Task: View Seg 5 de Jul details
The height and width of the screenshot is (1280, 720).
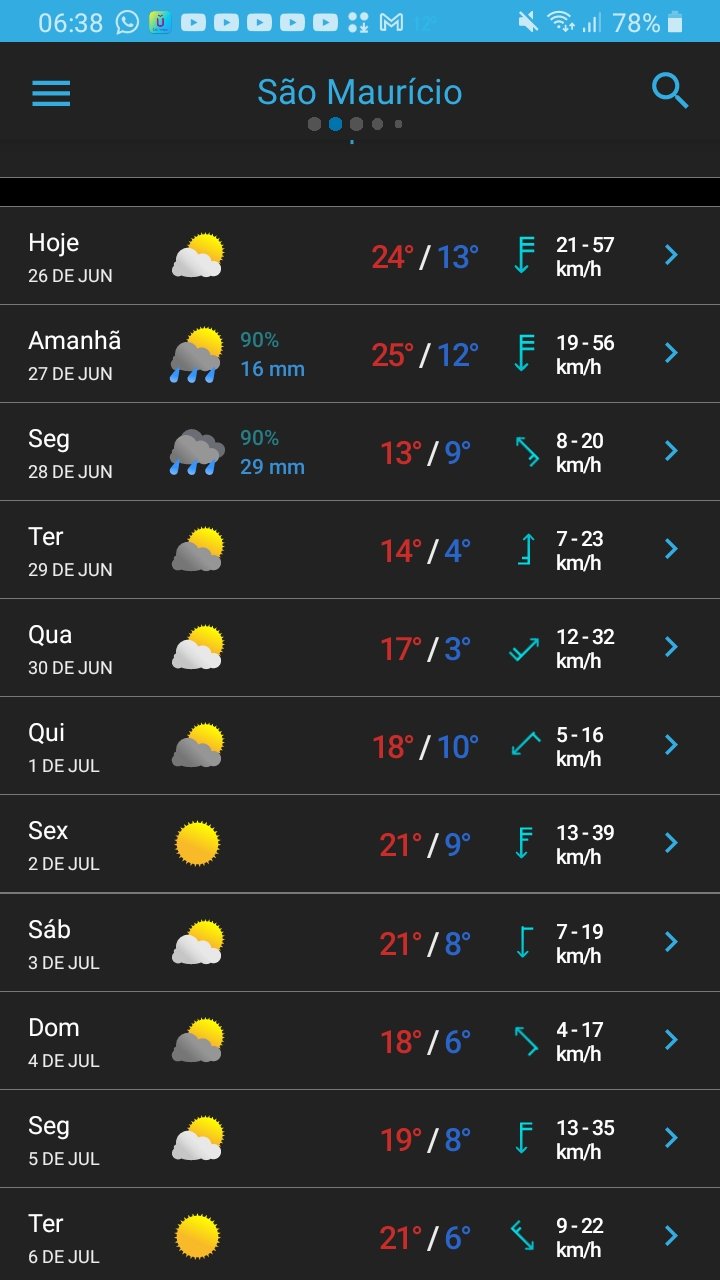Action: 360,1139
